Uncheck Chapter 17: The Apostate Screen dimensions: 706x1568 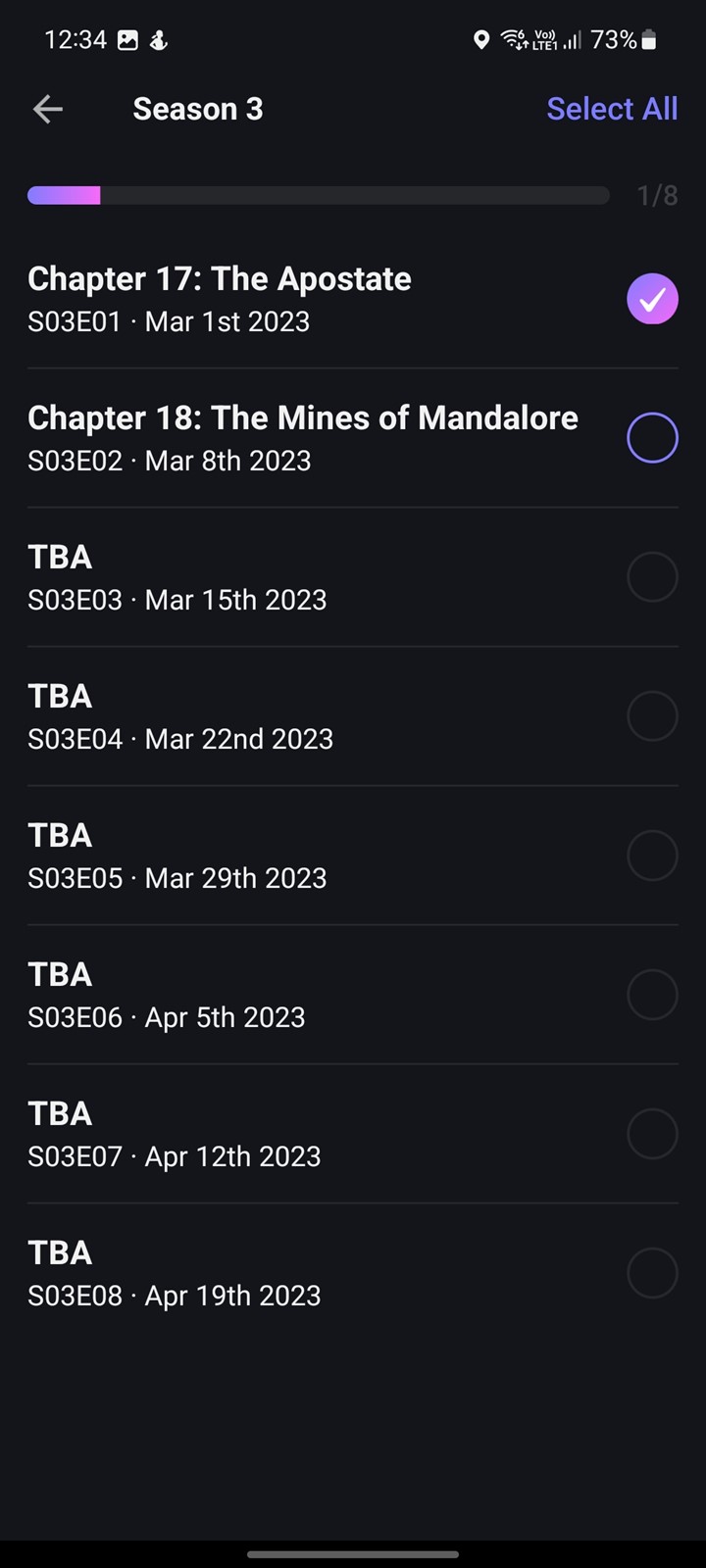click(x=652, y=299)
